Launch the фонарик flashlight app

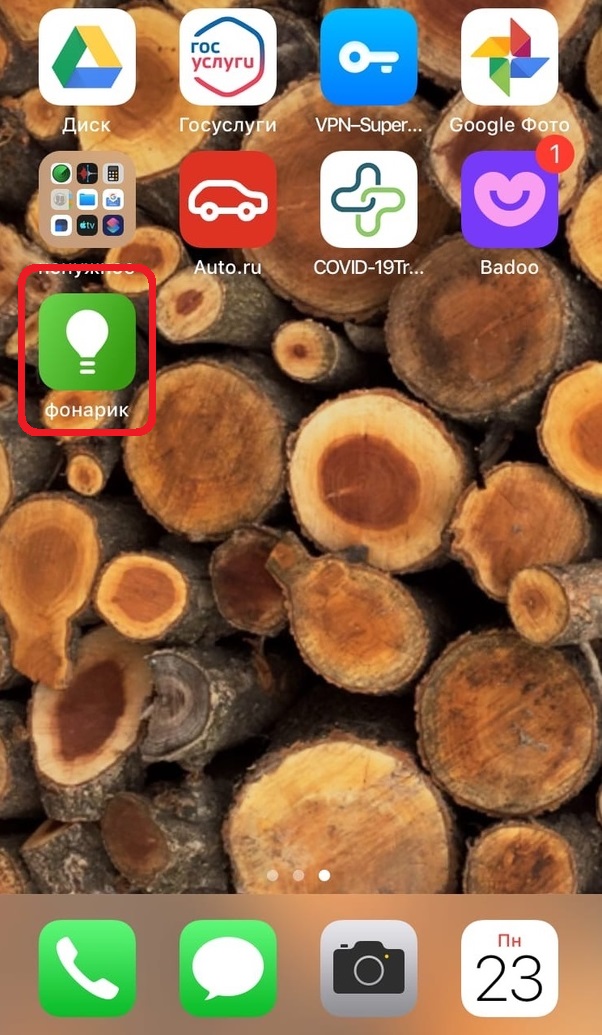coord(87,343)
